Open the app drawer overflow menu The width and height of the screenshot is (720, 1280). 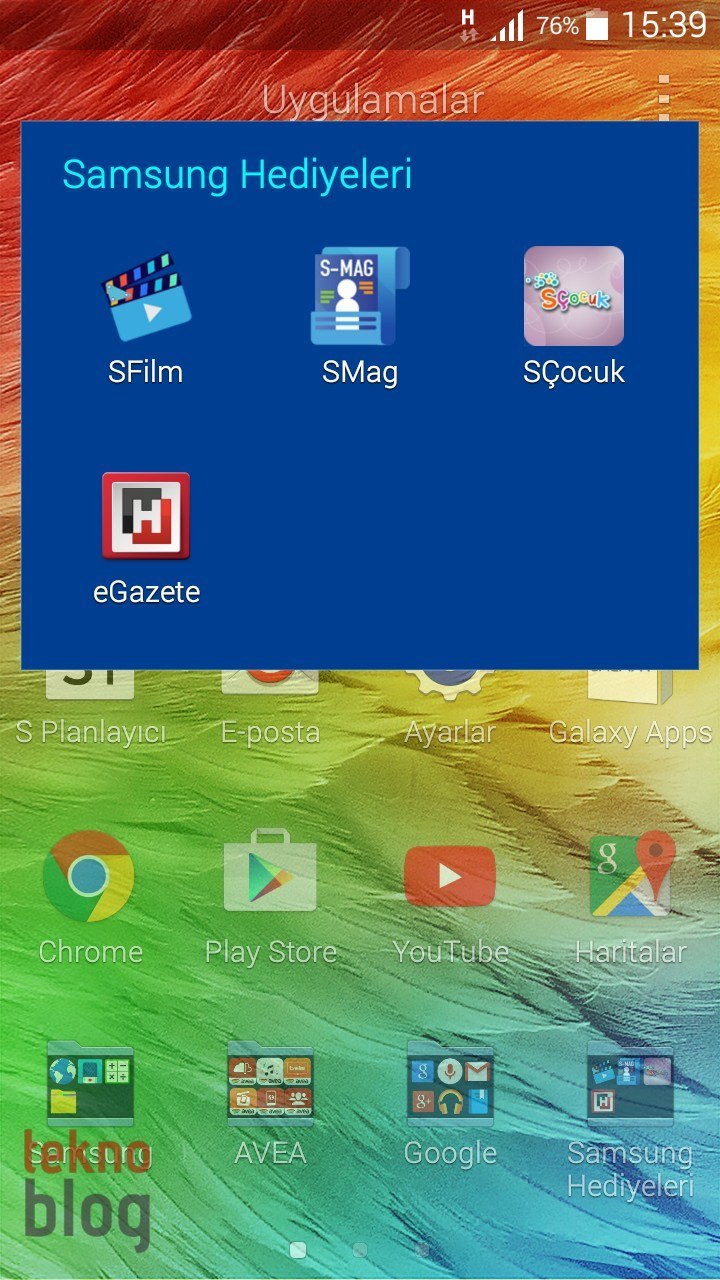tap(663, 98)
